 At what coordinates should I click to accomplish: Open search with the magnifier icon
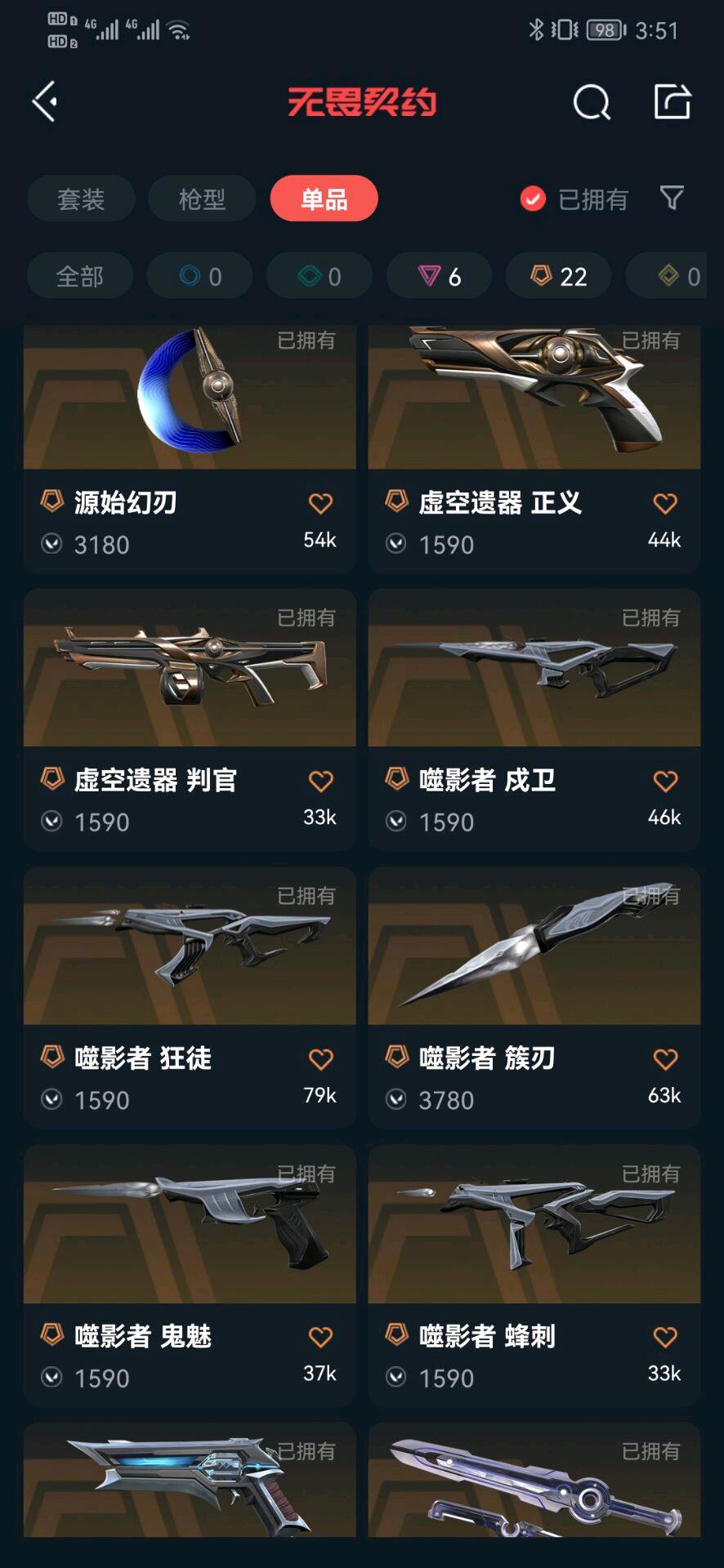click(592, 103)
